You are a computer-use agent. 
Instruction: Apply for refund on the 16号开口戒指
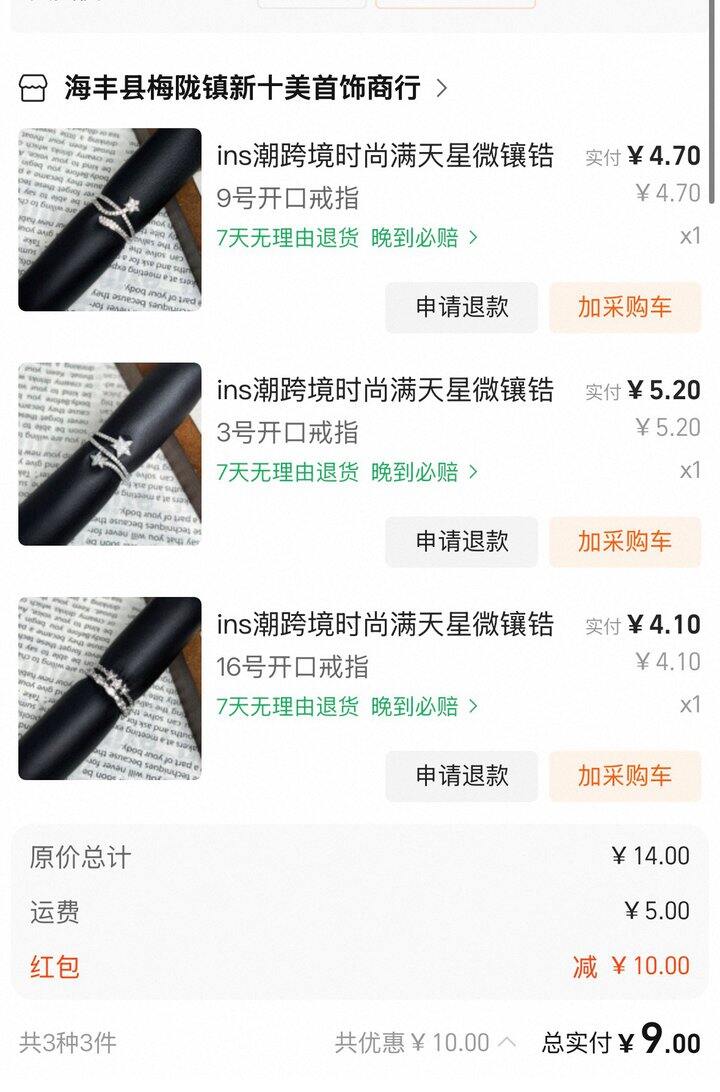point(461,775)
